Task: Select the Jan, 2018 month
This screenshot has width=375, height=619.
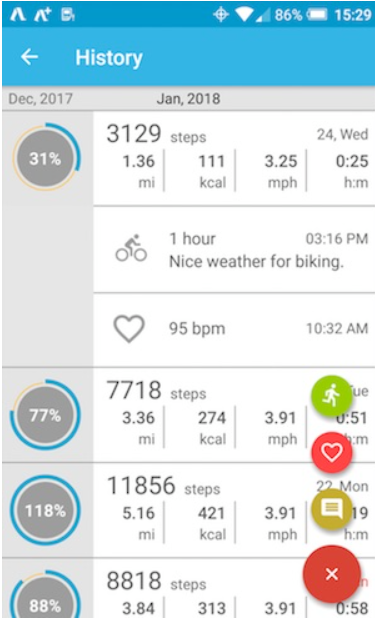Action: [x=188, y=99]
